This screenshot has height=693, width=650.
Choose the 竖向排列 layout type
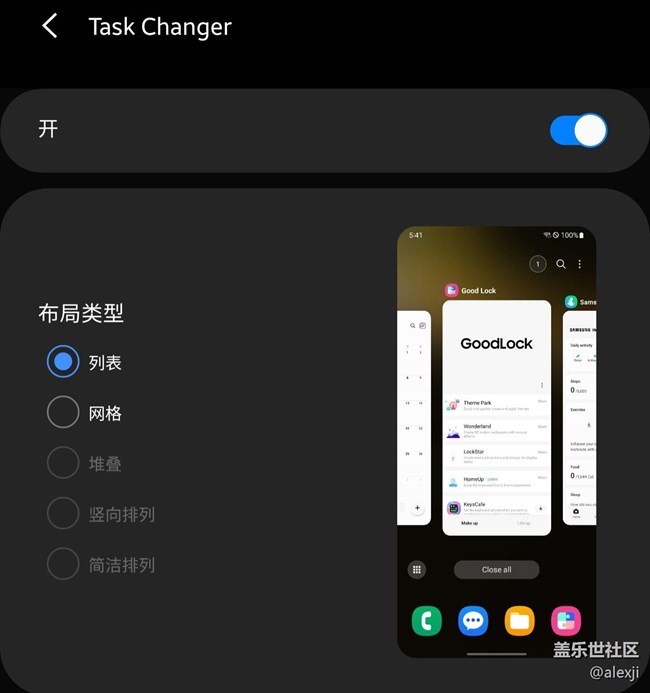[63, 514]
